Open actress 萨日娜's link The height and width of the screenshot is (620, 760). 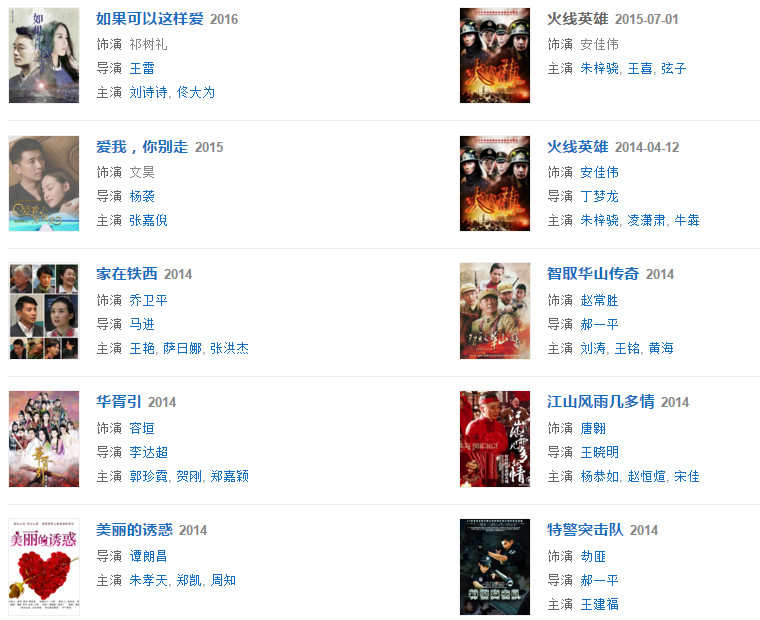click(x=182, y=348)
